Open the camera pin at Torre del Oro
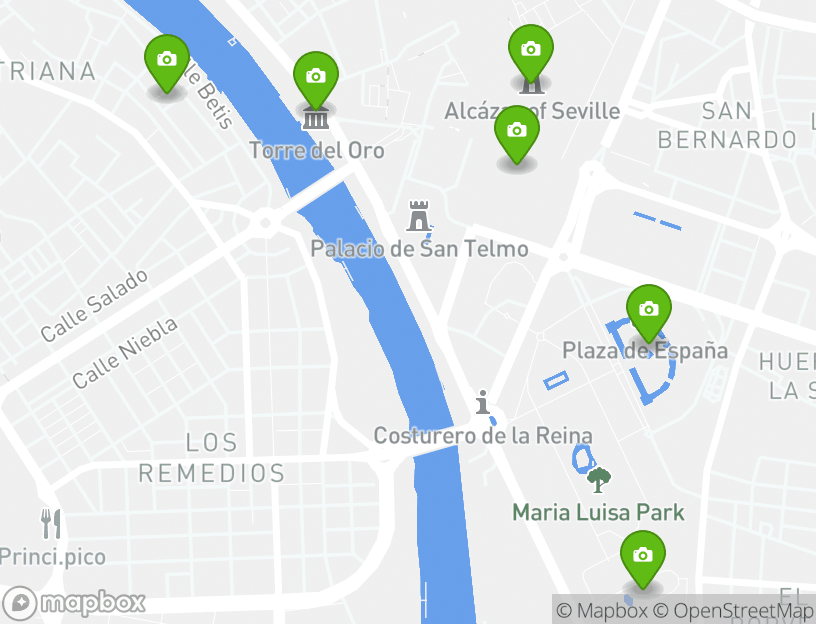The height and width of the screenshot is (624, 816). tap(316, 77)
